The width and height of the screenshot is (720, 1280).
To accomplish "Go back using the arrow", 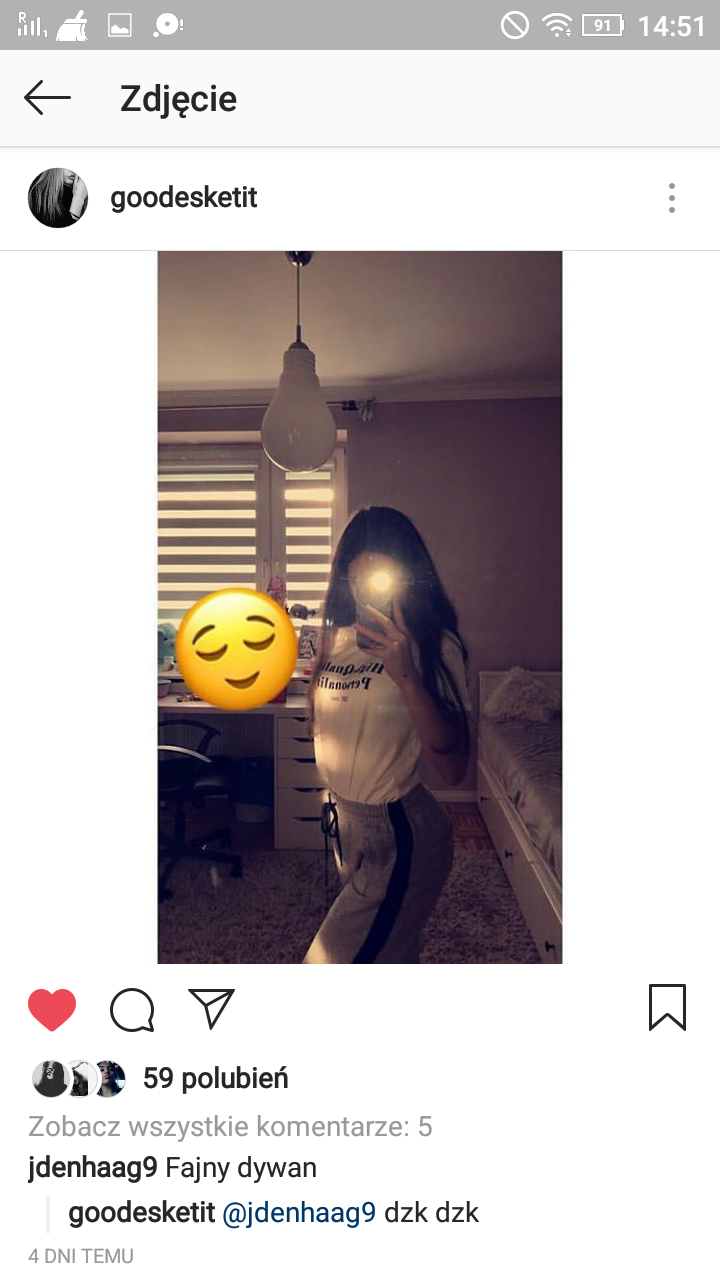I will tap(47, 98).
